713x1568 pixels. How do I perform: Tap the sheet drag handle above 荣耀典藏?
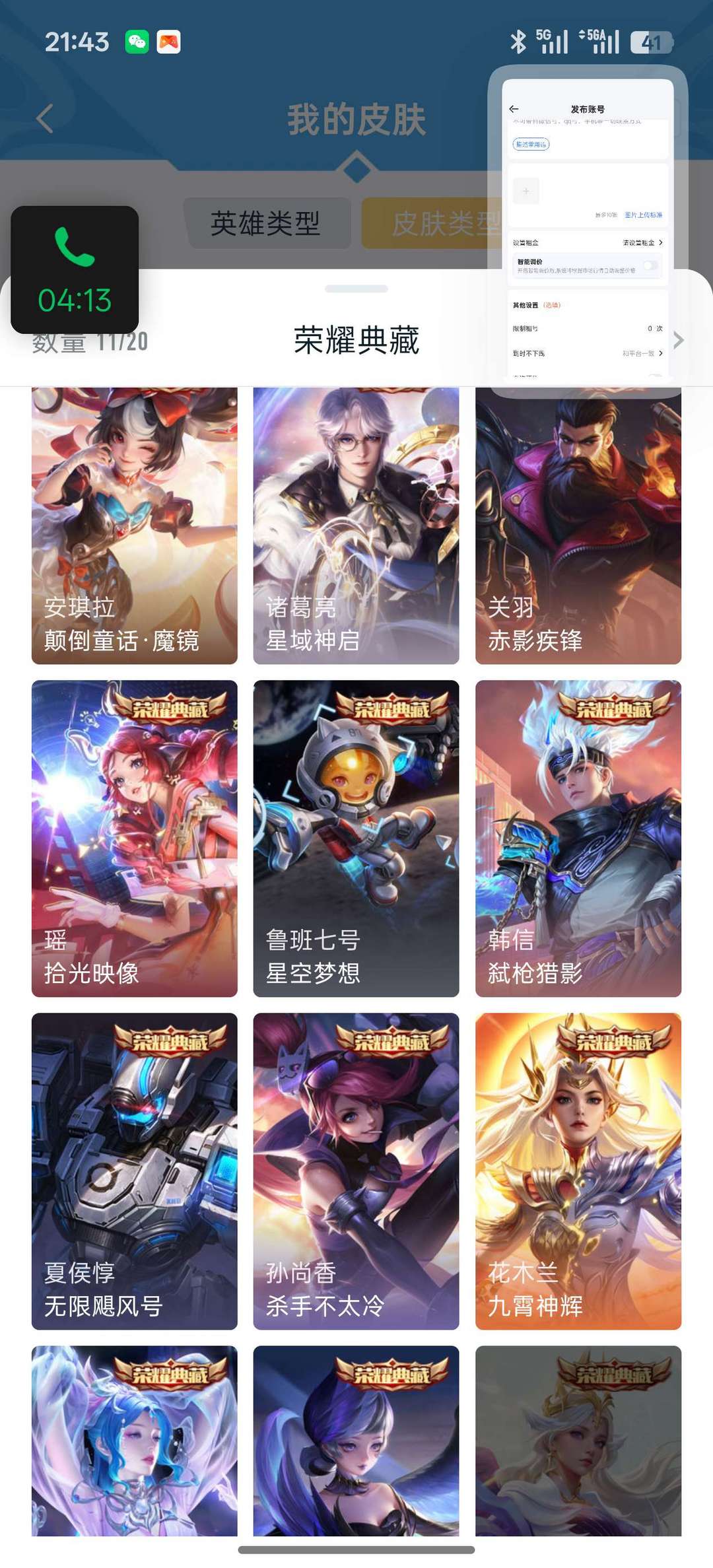[x=356, y=289]
